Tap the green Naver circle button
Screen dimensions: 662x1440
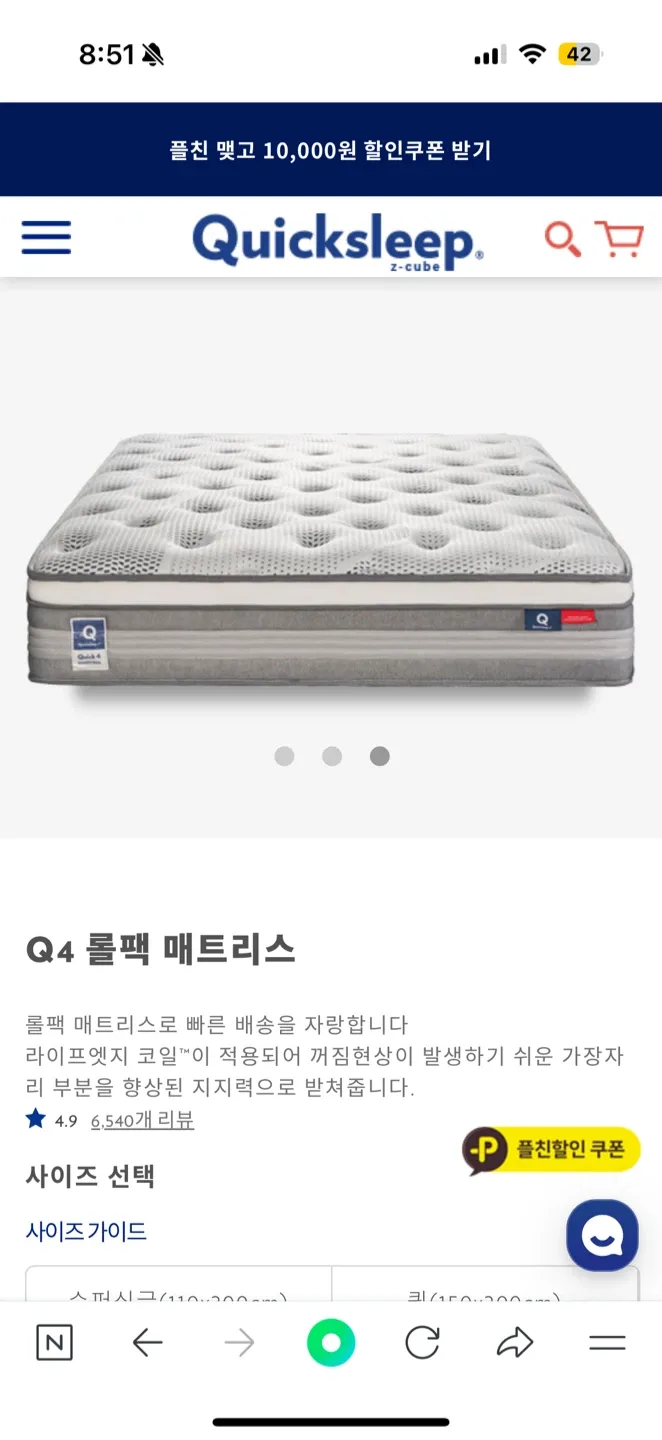click(x=331, y=1343)
